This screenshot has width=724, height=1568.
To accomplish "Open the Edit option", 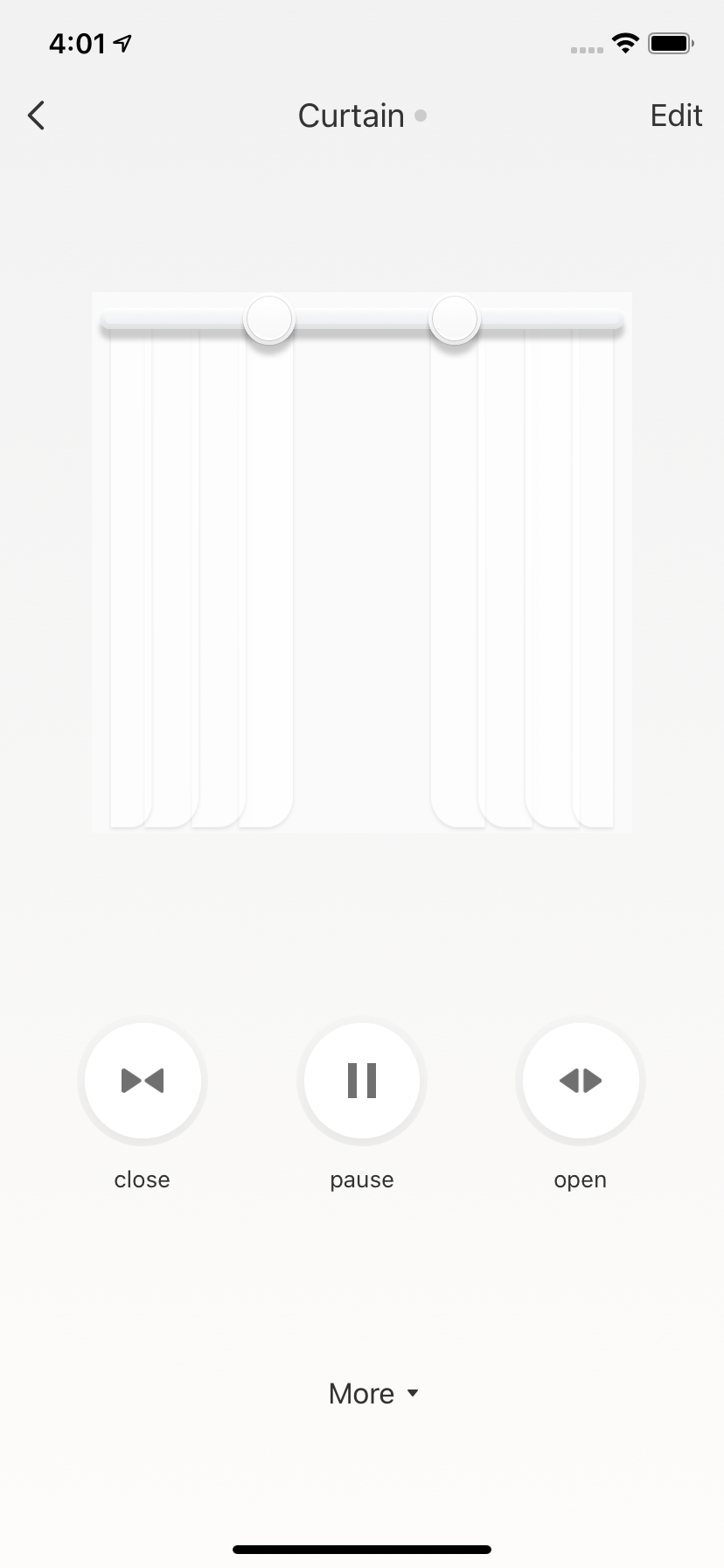I will tap(675, 115).
